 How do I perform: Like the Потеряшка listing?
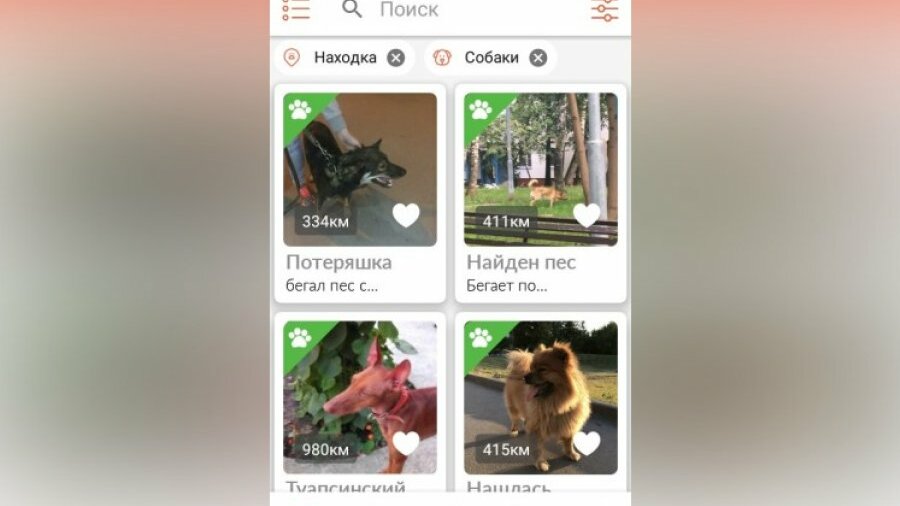[x=406, y=215]
